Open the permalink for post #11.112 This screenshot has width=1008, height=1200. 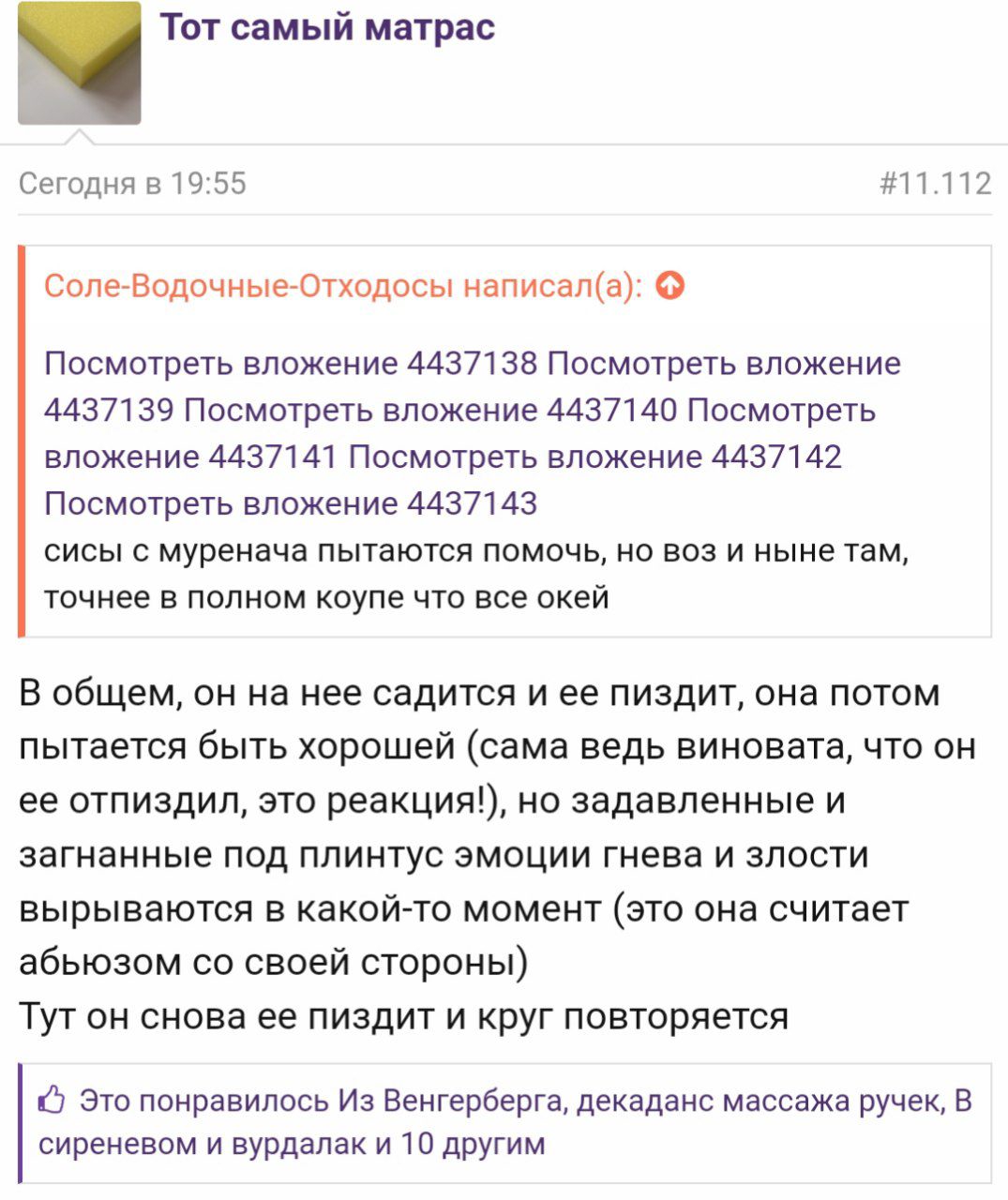point(936,183)
